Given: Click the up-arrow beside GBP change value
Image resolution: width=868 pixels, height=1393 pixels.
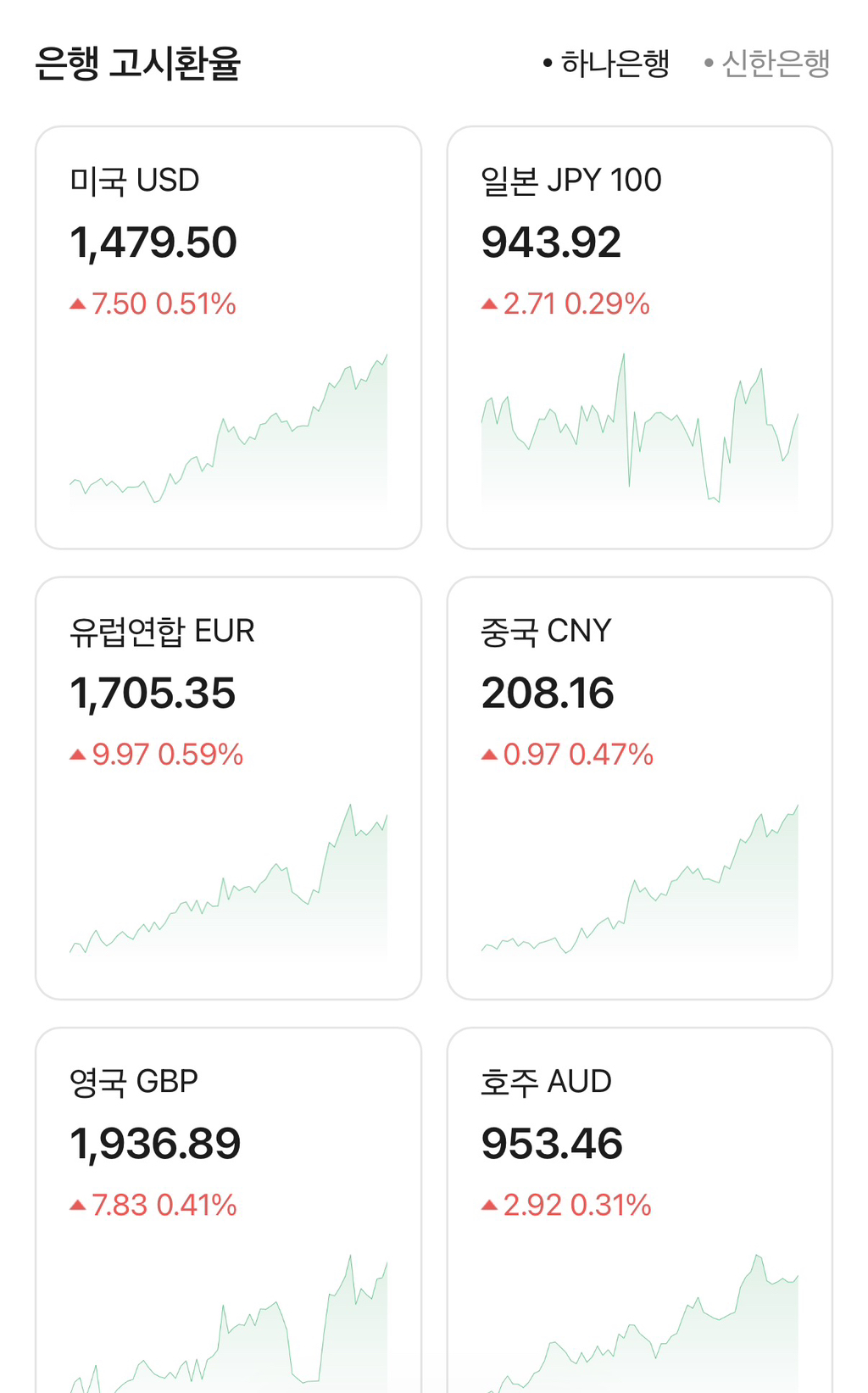Looking at the screenshot, I should [77, 1203].
